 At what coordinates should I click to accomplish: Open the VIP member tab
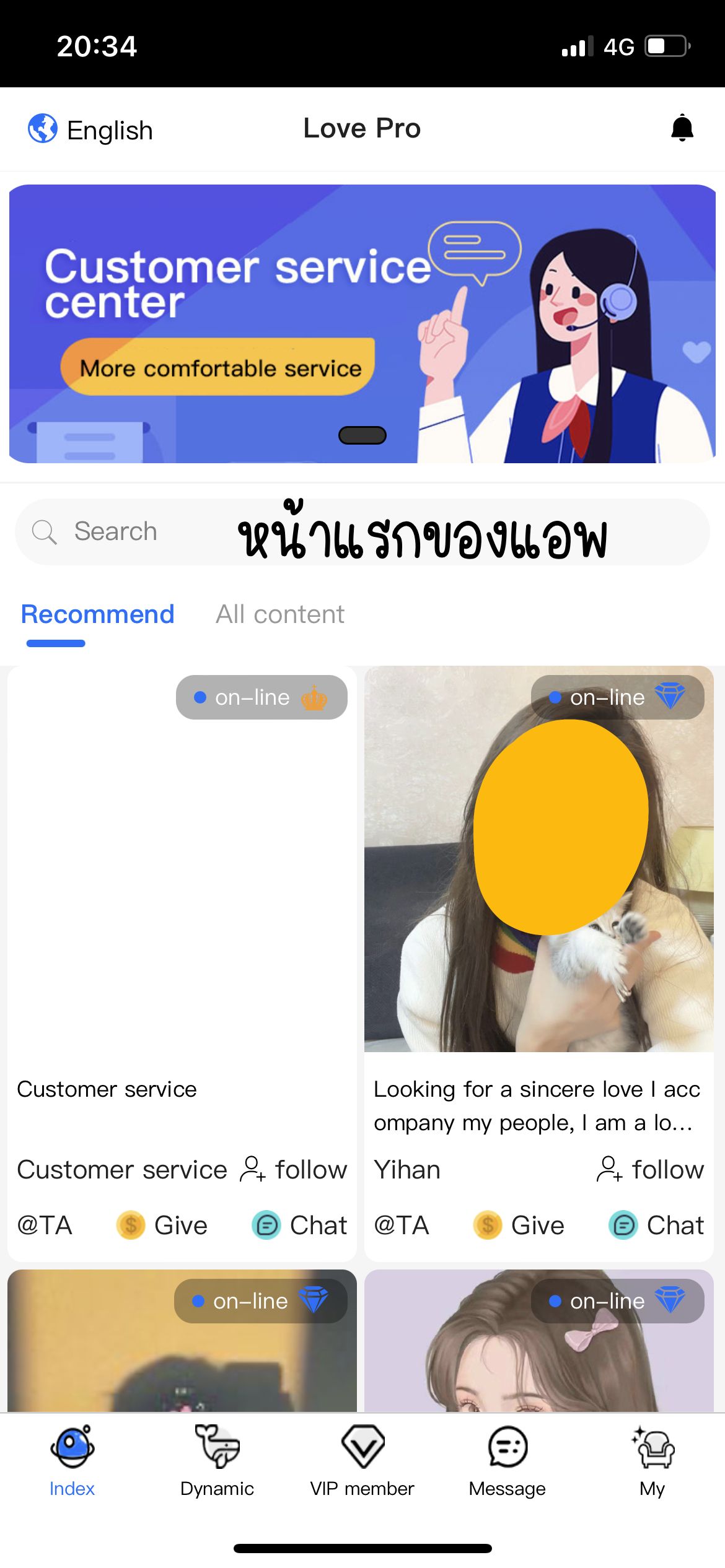coord(362,1461)
